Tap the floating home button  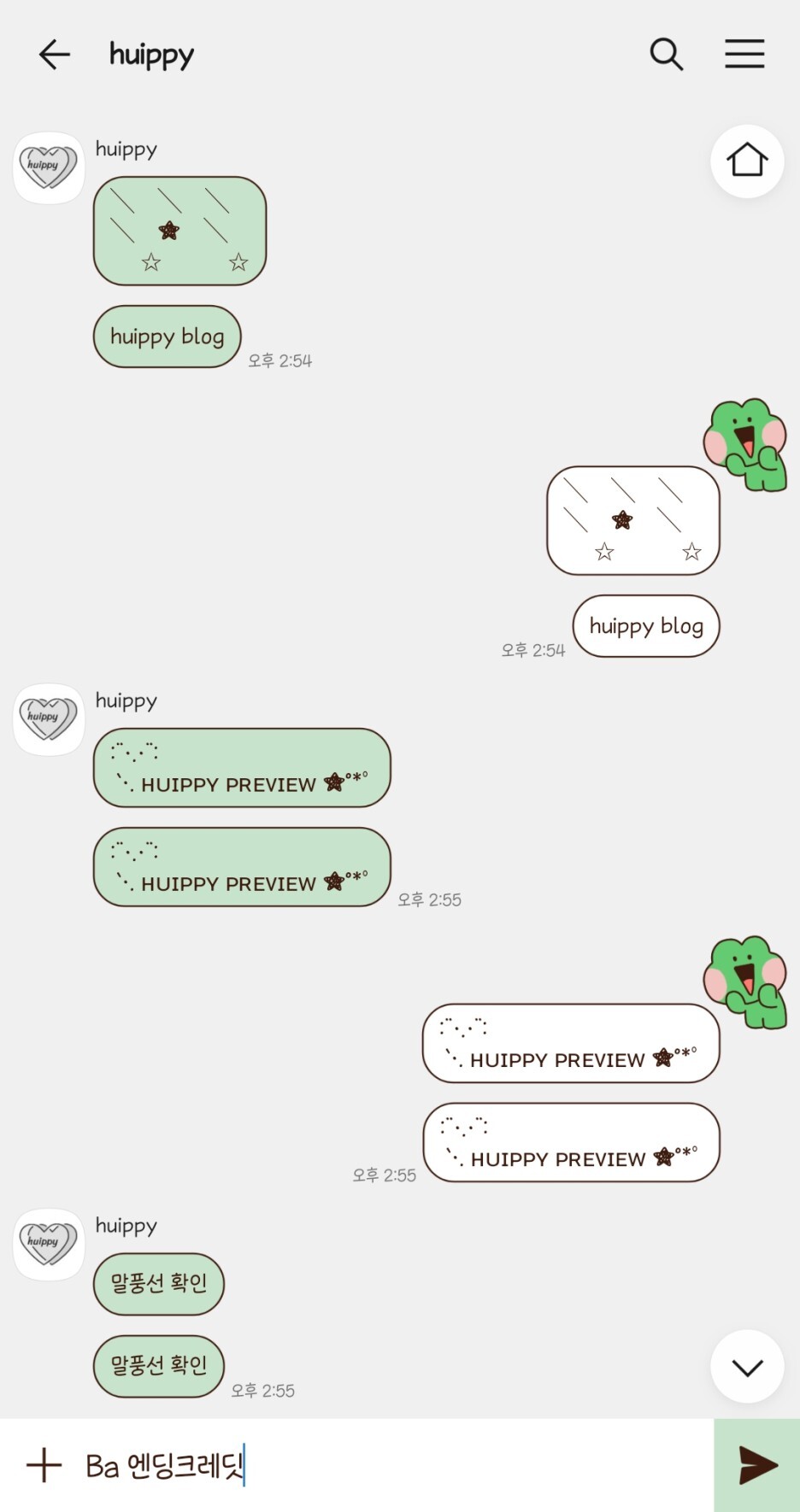coord(747,161)
